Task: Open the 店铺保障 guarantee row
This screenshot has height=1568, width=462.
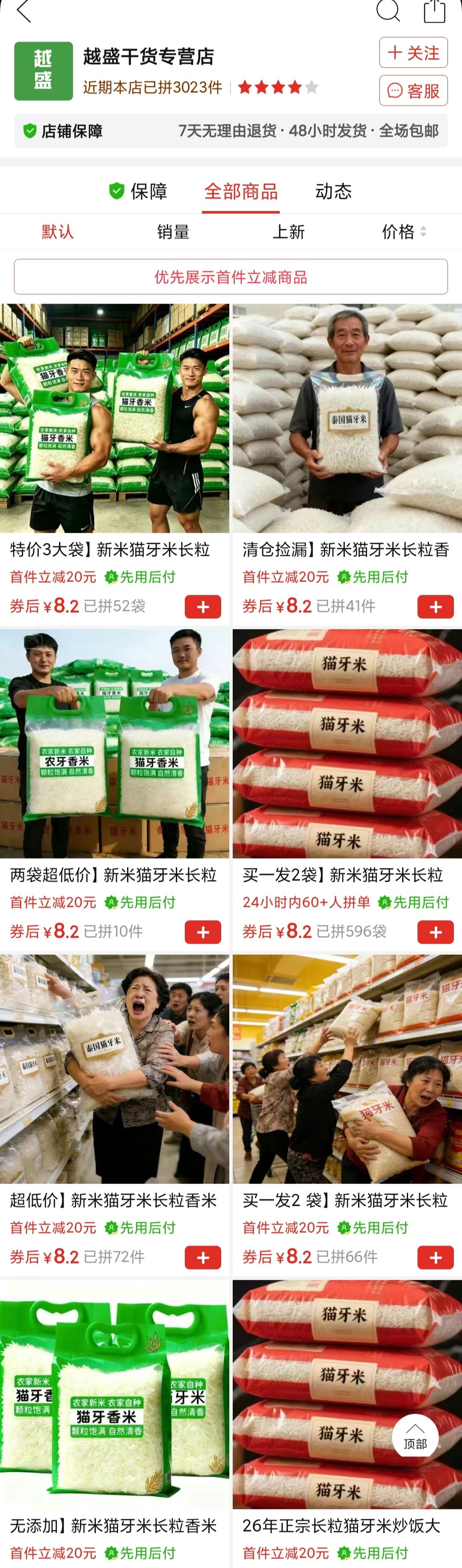Action: (231, 131)
